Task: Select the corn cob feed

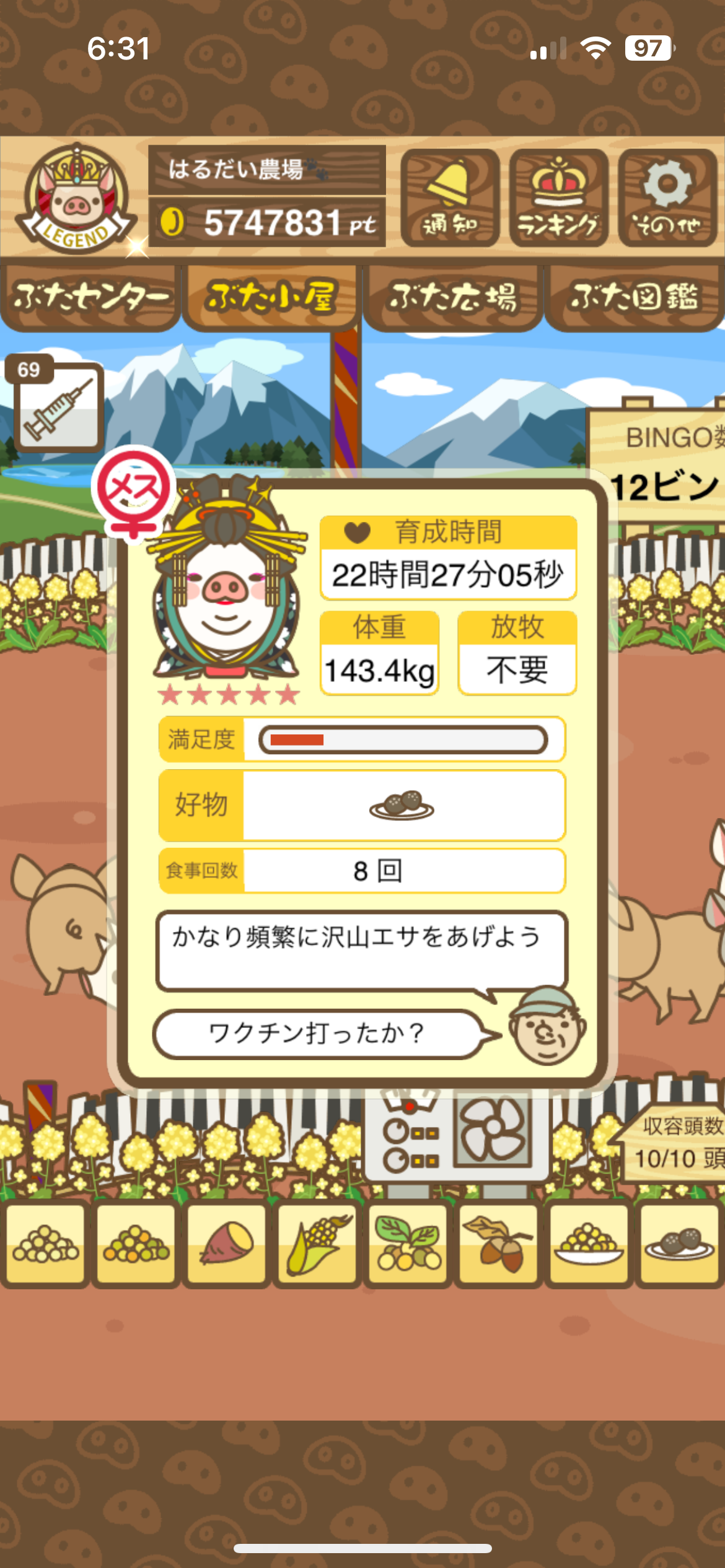Action: point(317,1244)
